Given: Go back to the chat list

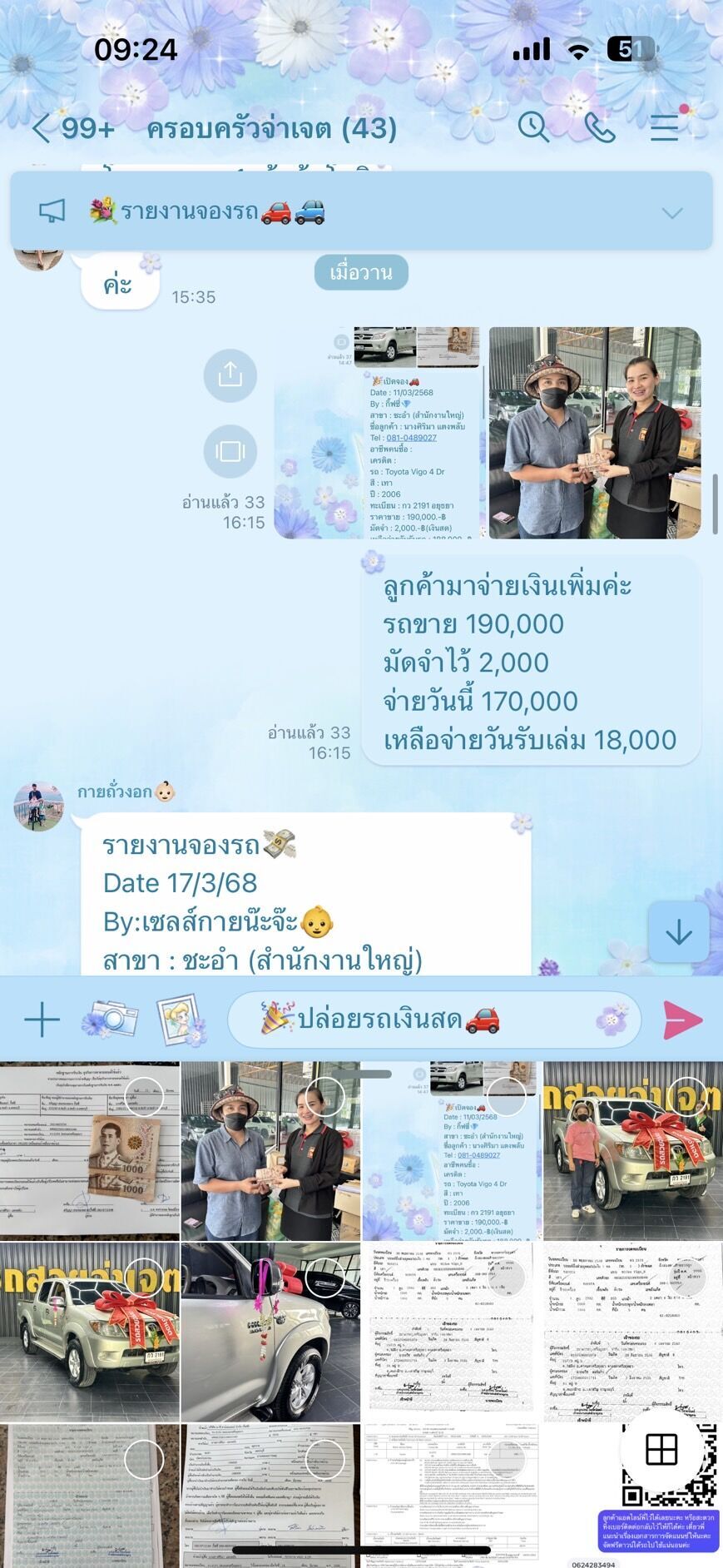Looking at the screenshot, I should tap(72, 128).
